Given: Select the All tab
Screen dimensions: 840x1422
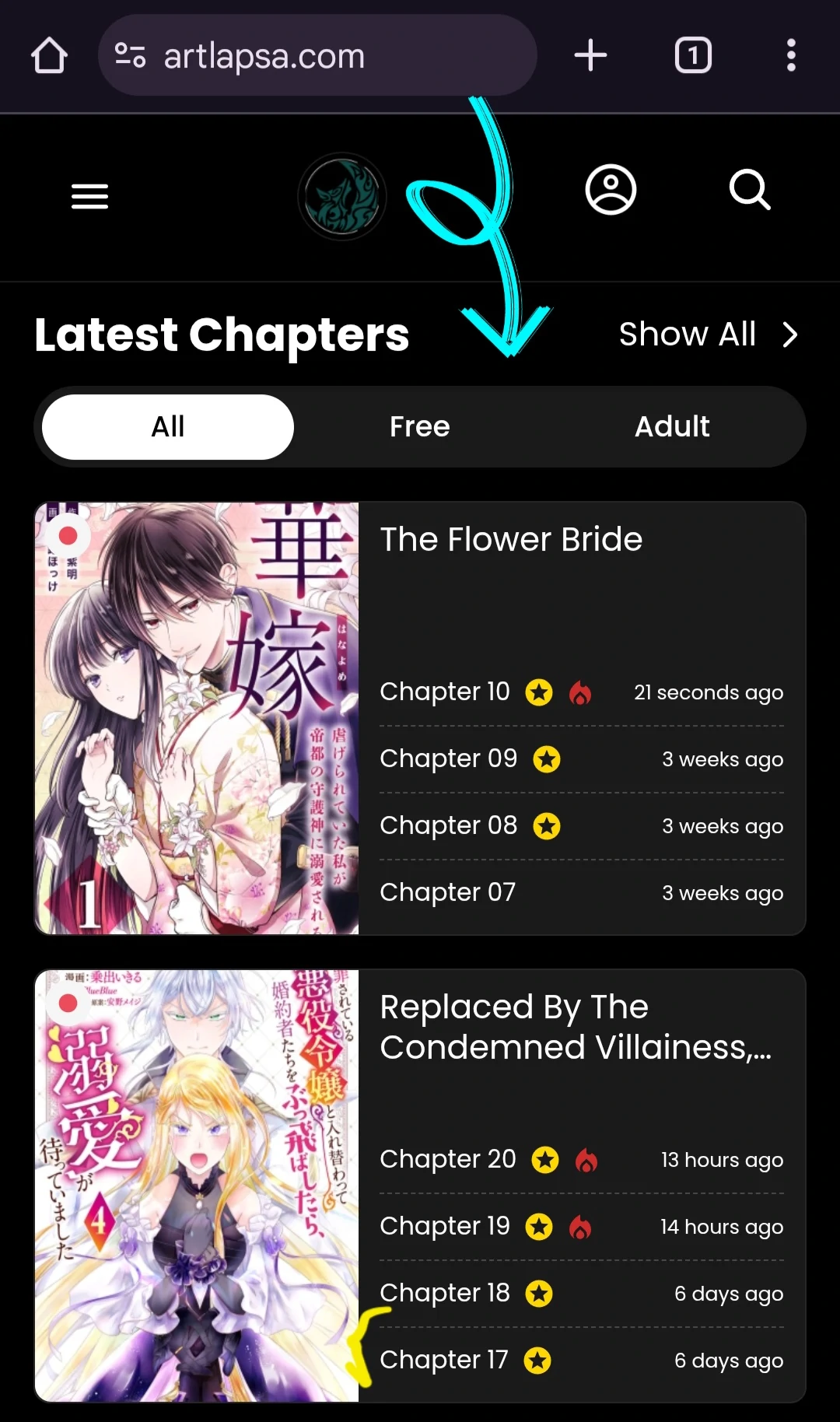Looking at the screenshot, I should pyautogui.click(x=168, y=427).
